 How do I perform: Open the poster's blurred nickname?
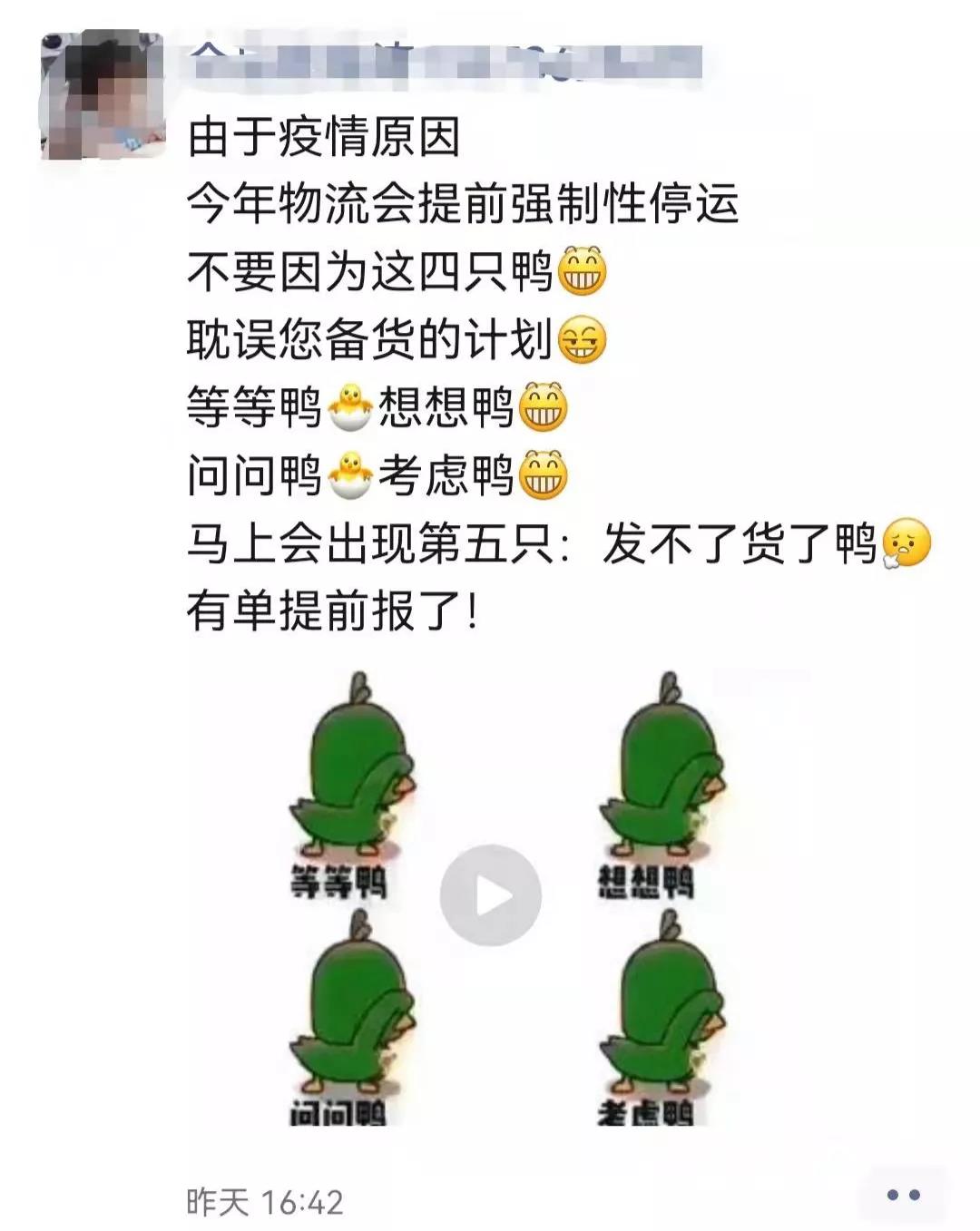445,61
